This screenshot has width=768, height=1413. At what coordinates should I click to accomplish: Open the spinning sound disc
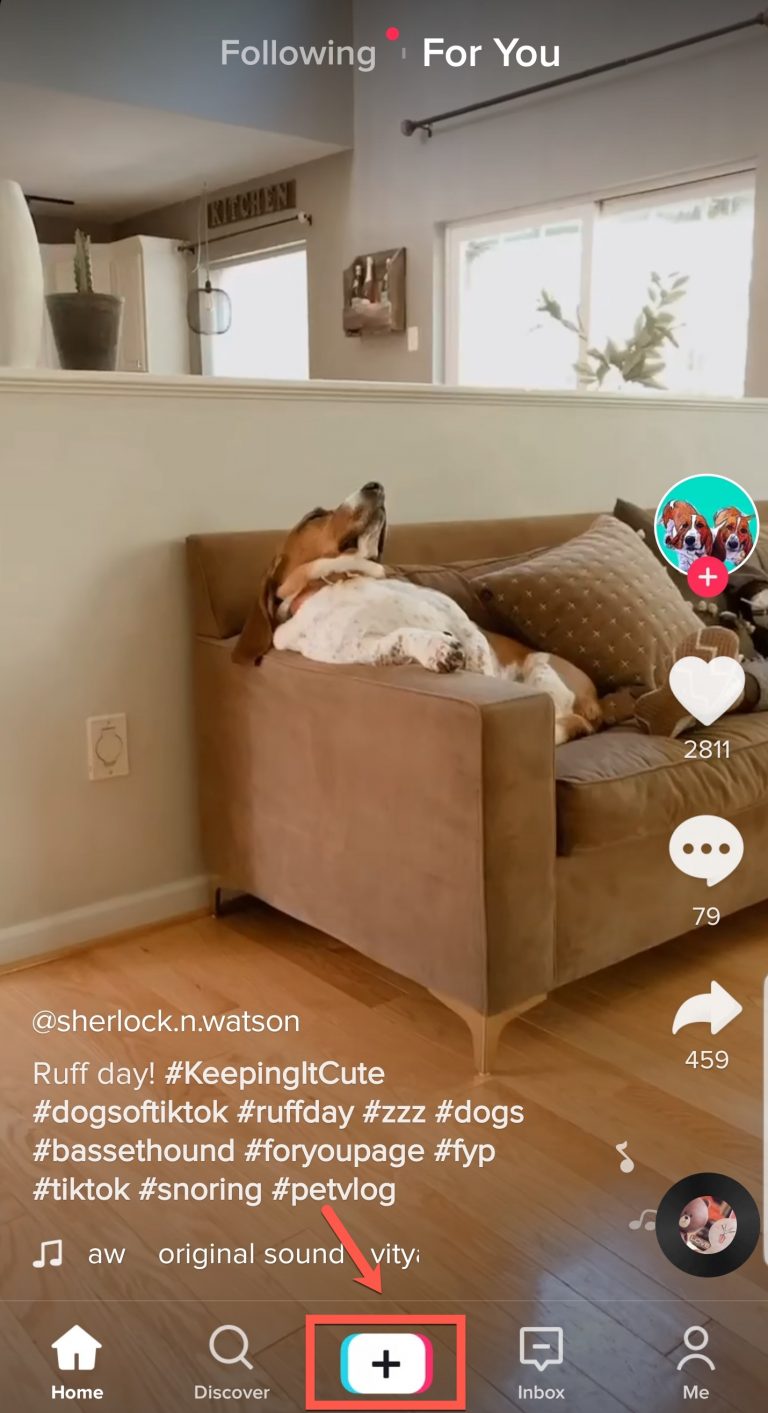(x=708, y=1224)
